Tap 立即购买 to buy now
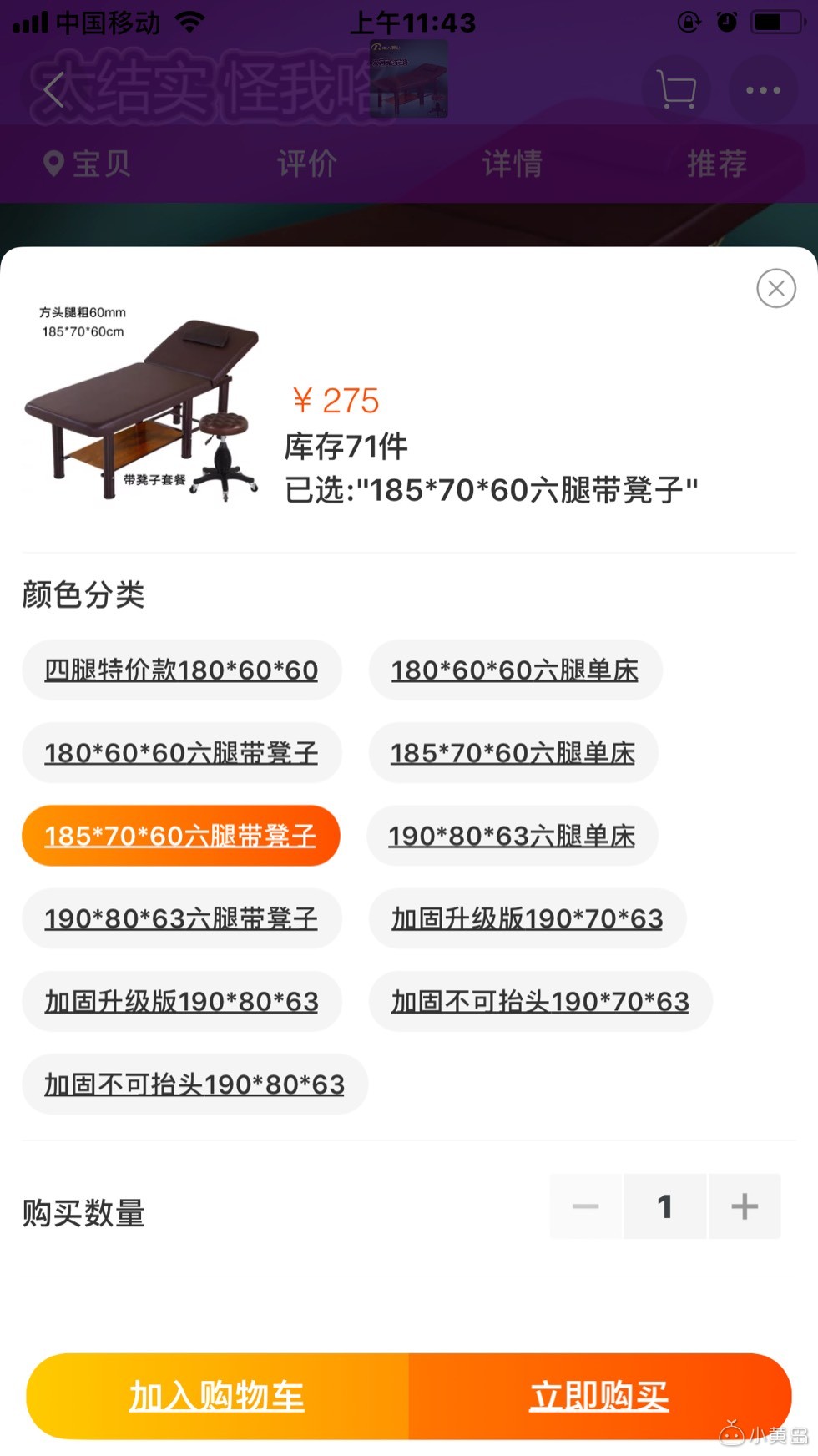818x1456 pixels. pyautogui.click(x=598, y=1396)
